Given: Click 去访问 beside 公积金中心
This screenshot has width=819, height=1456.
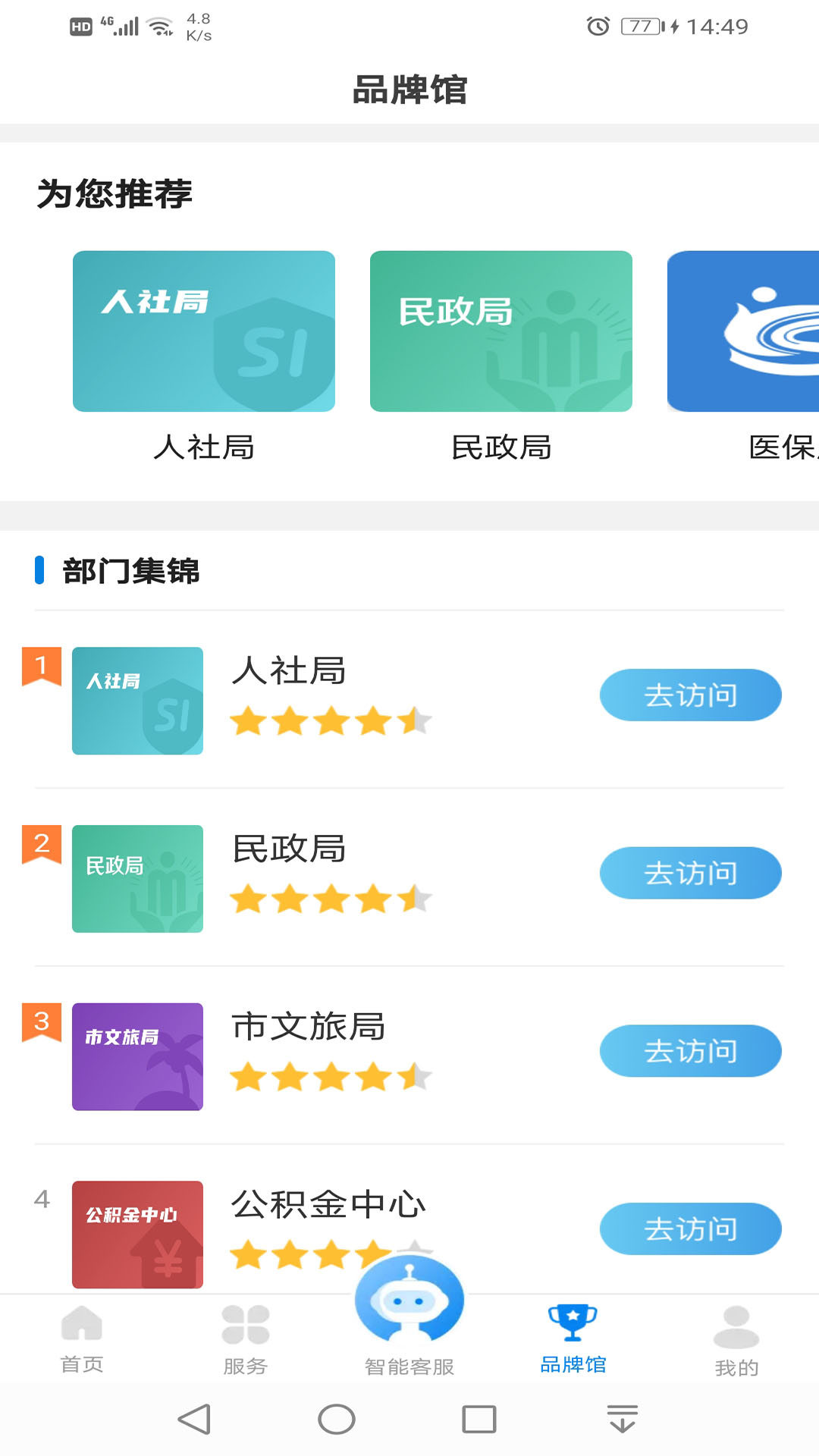Looking at the screenshot, I should point(690,1228).
